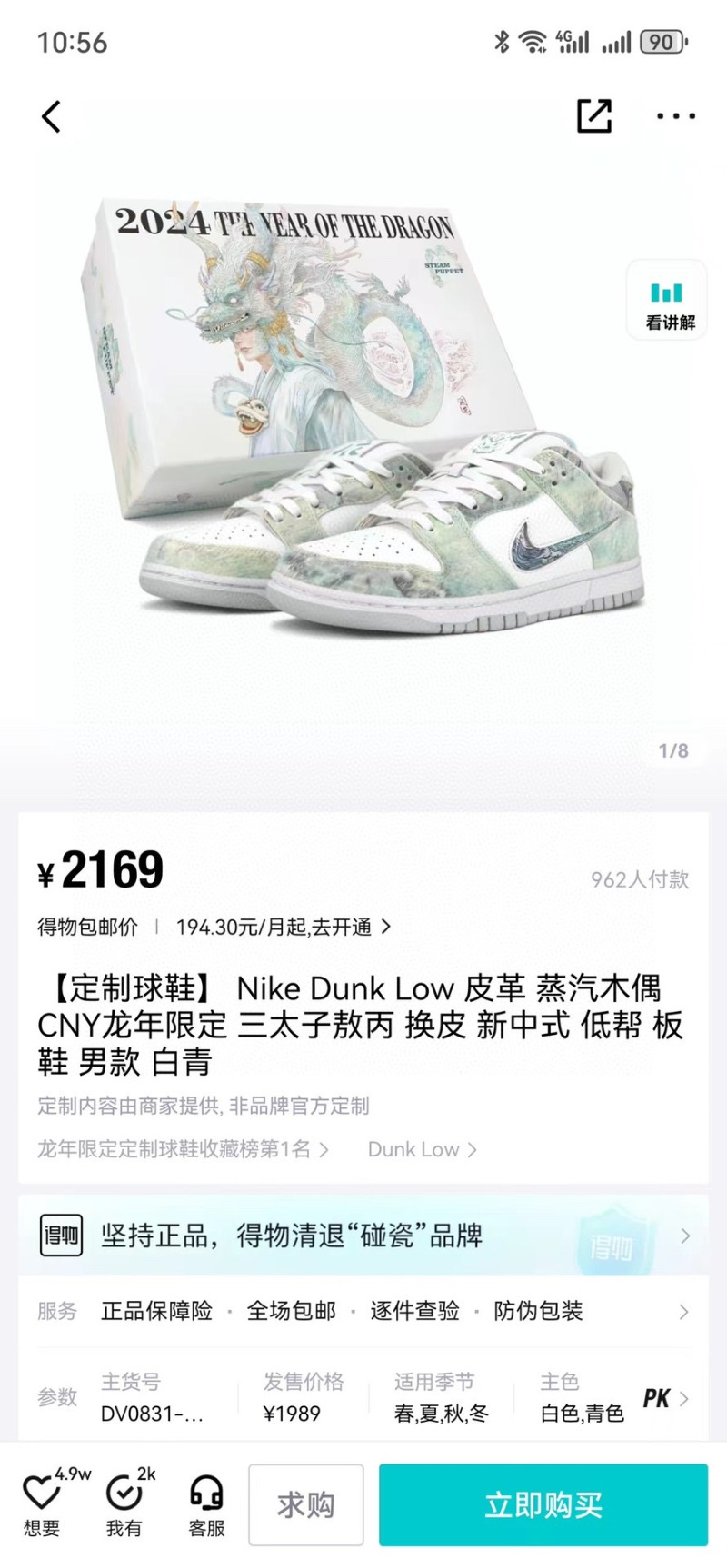Open 龙年限定定制球鞋收藏榜 ranking link

click(x=182, y=1149)
